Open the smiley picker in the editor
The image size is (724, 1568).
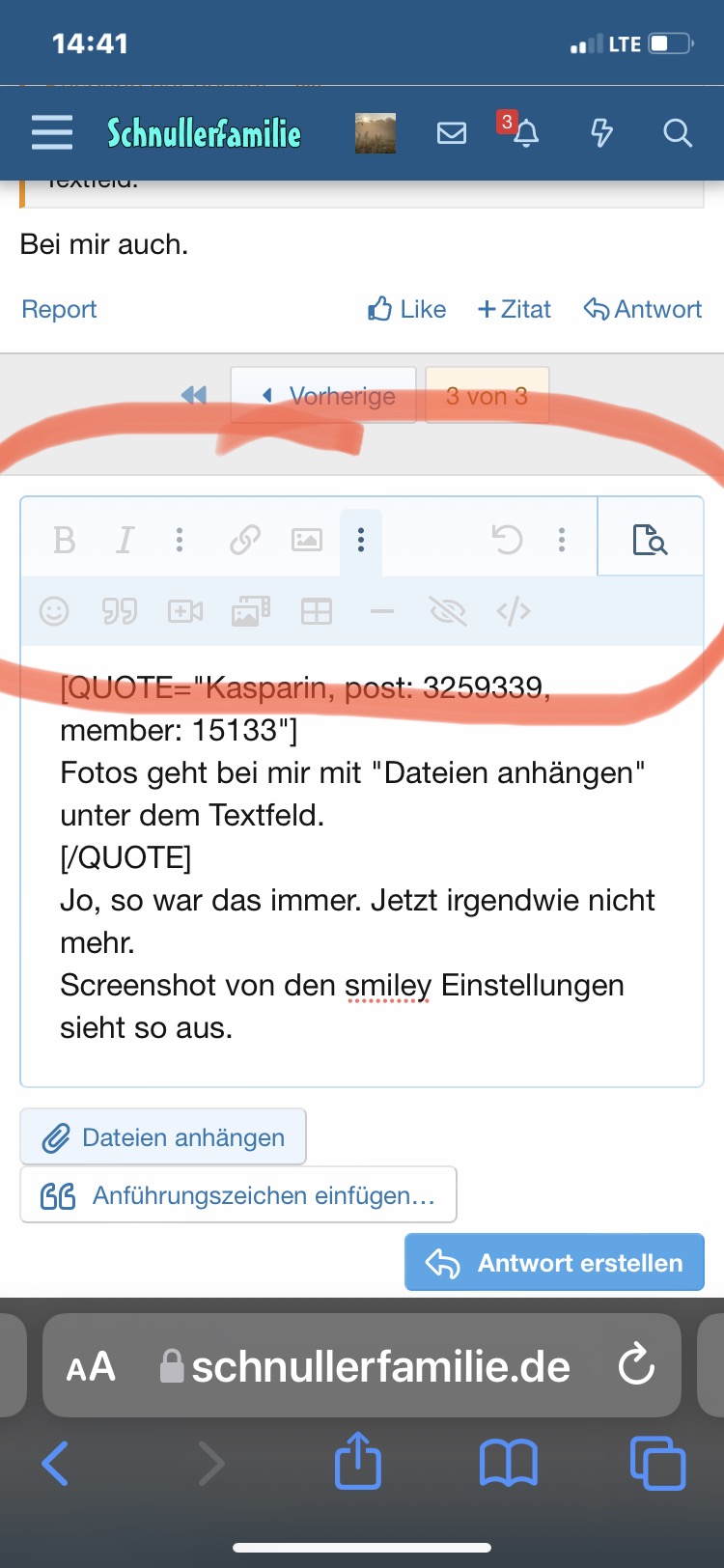click(x=54, y=611)
